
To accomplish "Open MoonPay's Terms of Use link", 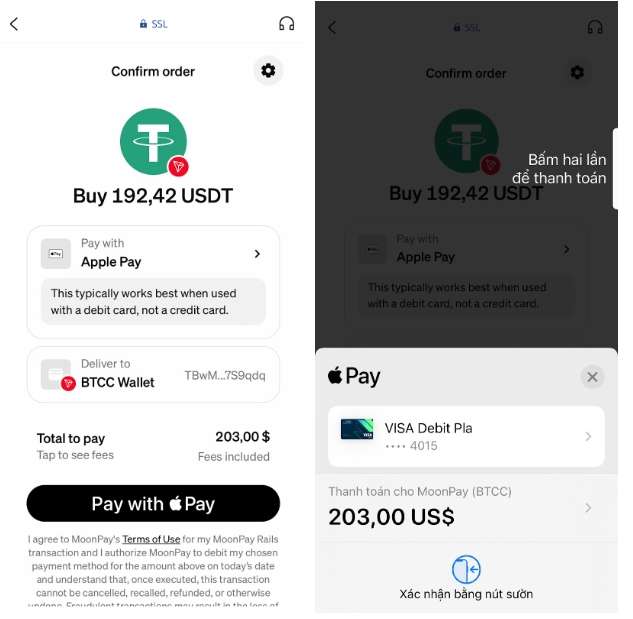I will click(151, 540).
